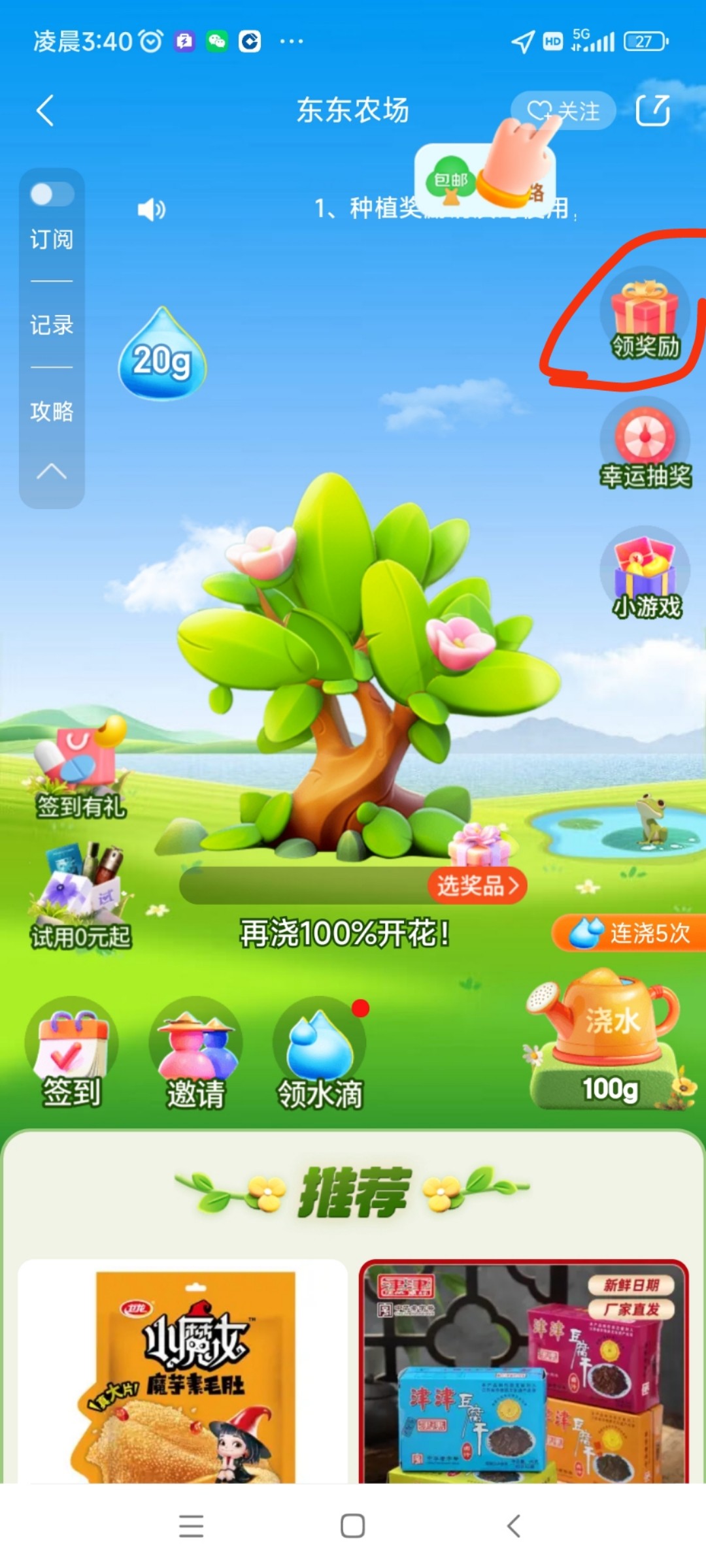
Task: Open 攻略 guide in the side panel
Action: [x=52, y=411]
